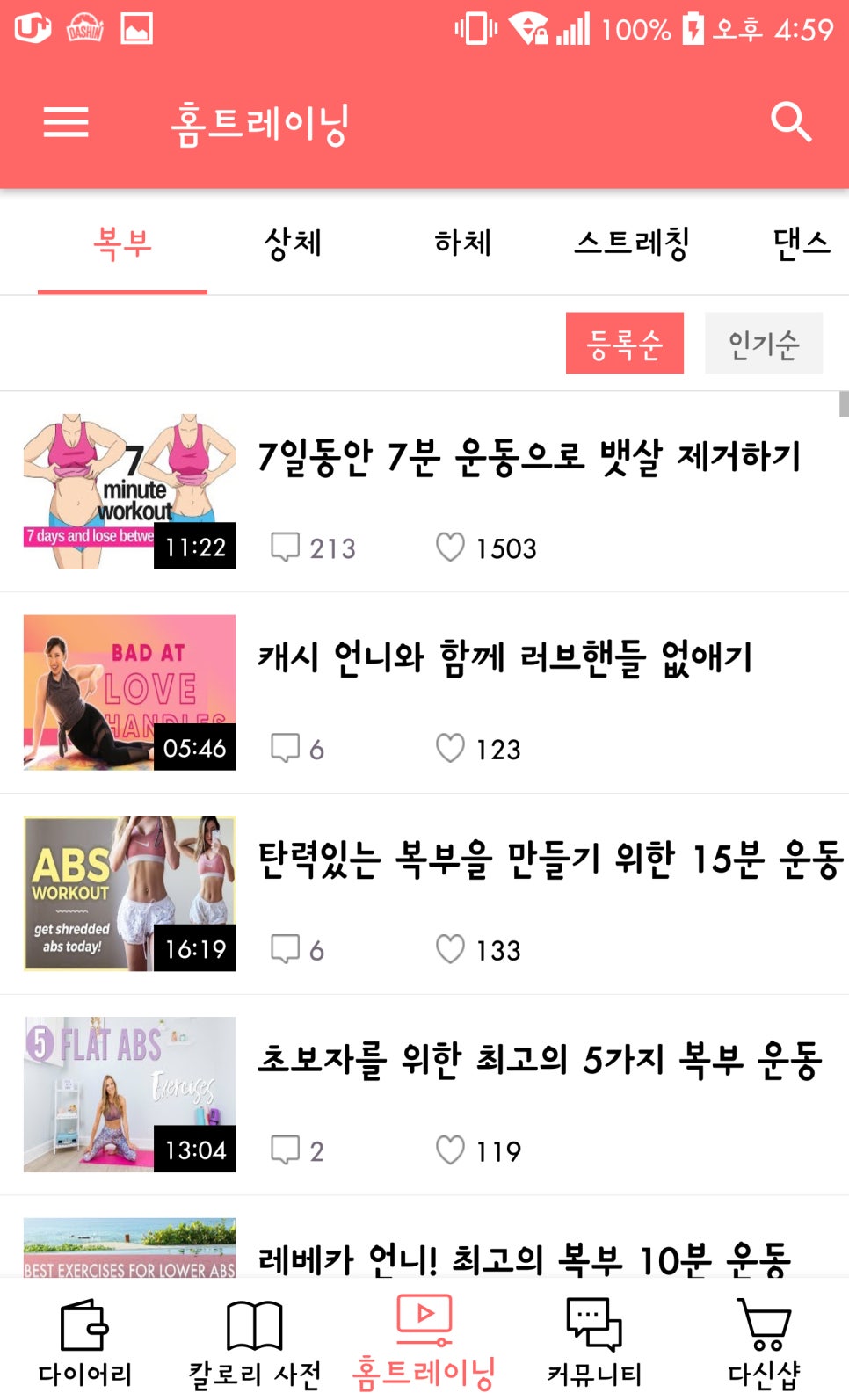The width and height of the screenshot is (849, 1400).
Task: Open the 댄스 category
Action: (801, 243)
